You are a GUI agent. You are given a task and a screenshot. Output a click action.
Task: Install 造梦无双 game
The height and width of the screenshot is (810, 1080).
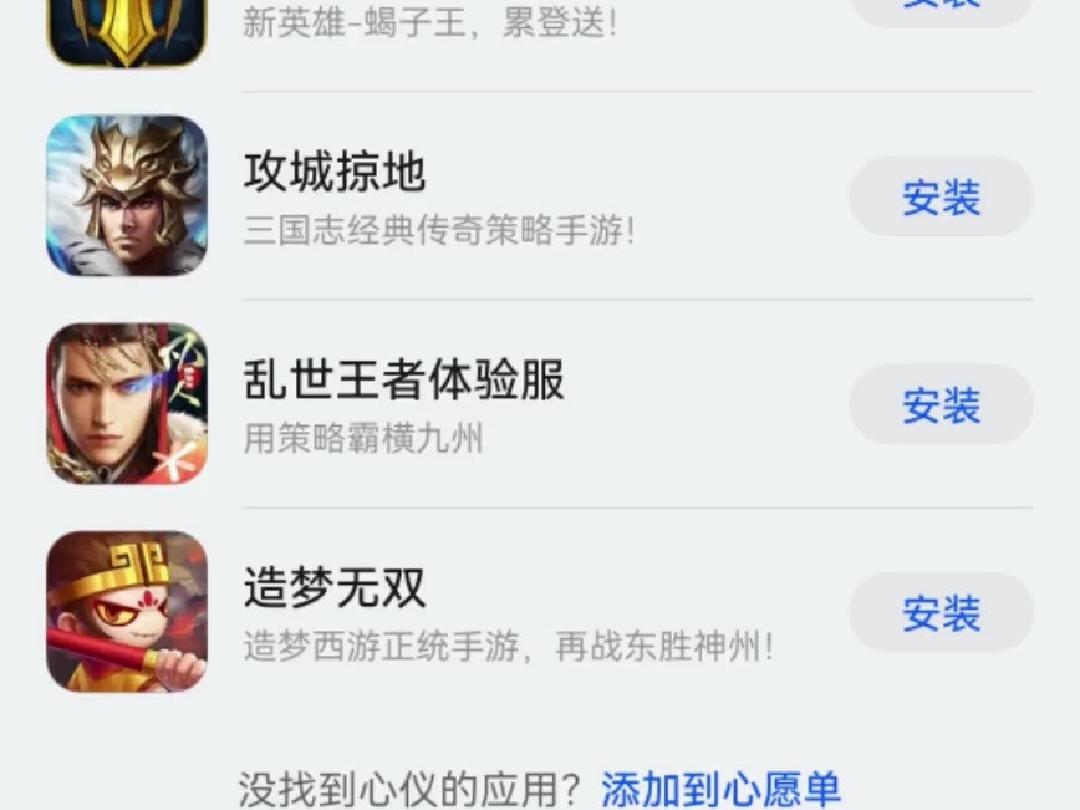pos(940,613)
